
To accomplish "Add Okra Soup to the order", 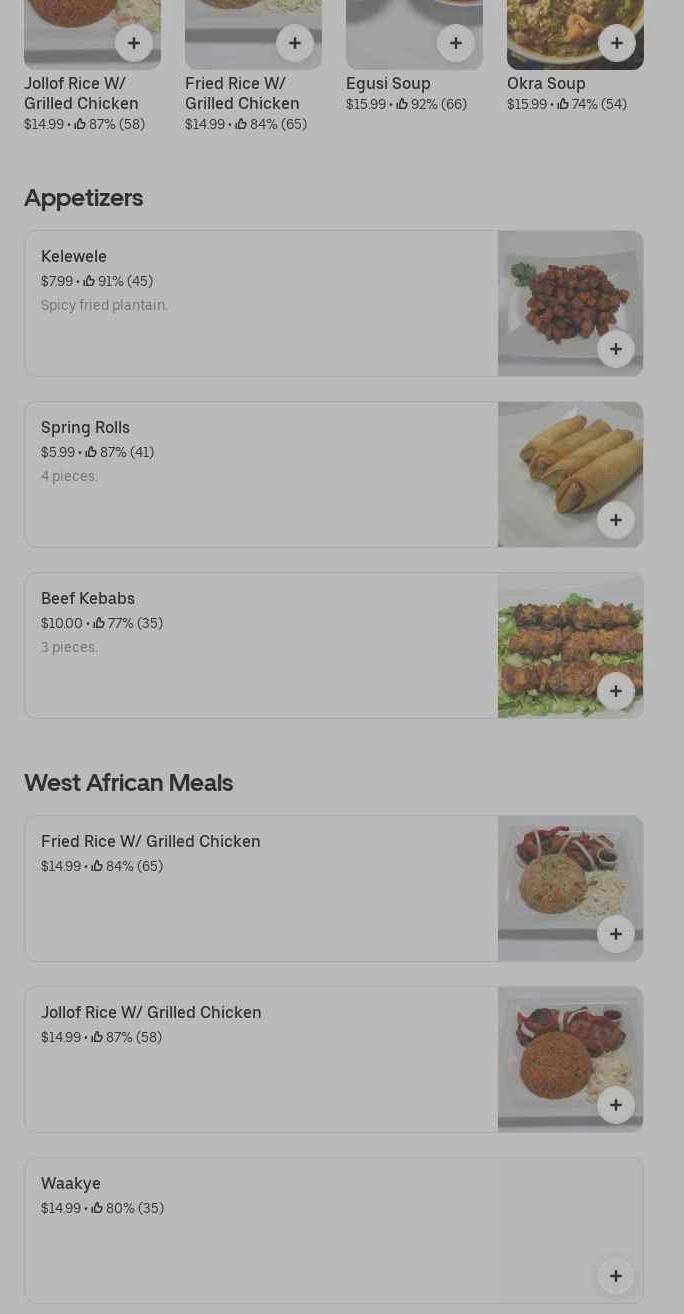I will click(x=617, y=43).
